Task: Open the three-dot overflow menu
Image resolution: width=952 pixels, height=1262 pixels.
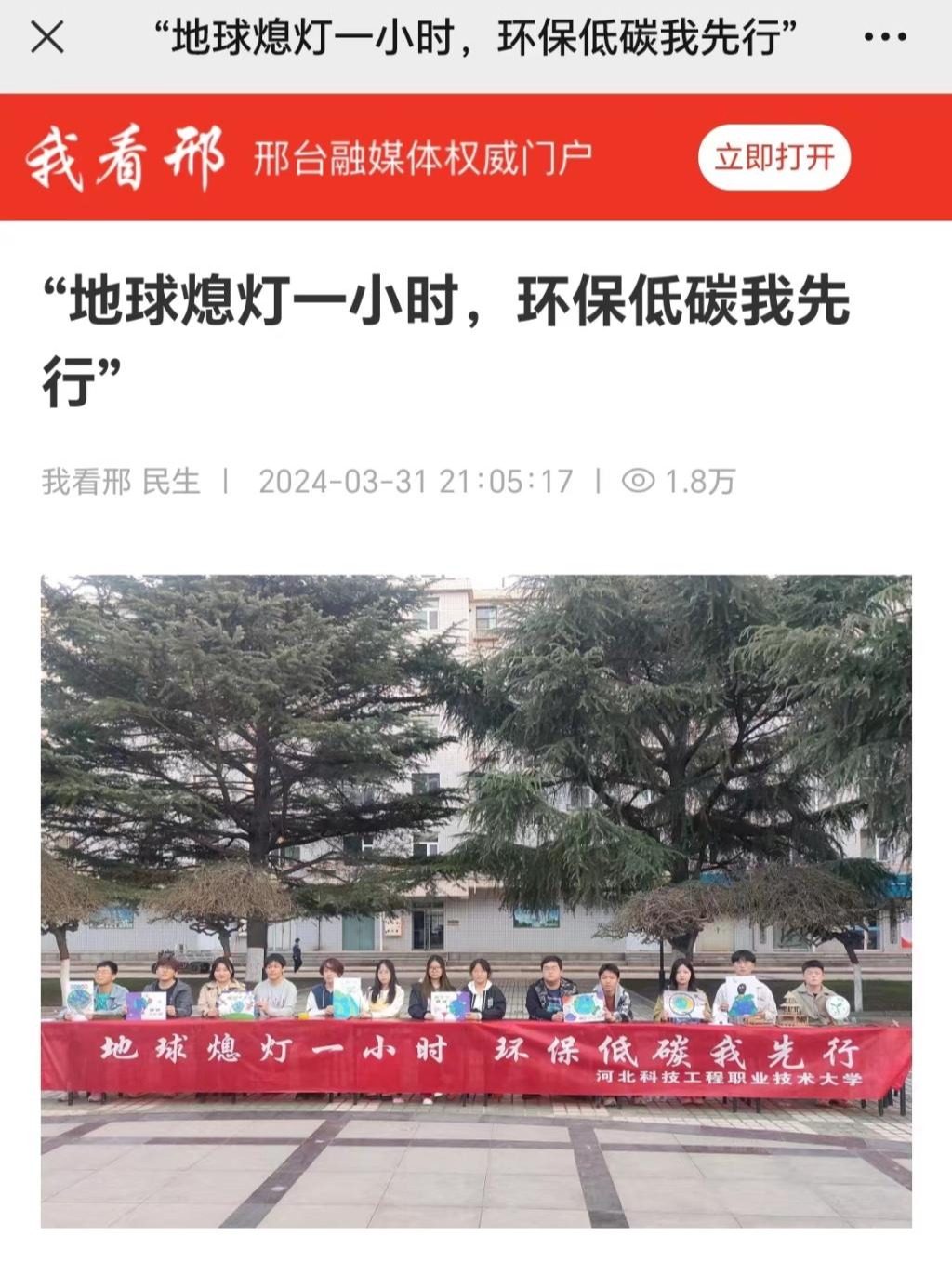Action: [x=885, y=38]
